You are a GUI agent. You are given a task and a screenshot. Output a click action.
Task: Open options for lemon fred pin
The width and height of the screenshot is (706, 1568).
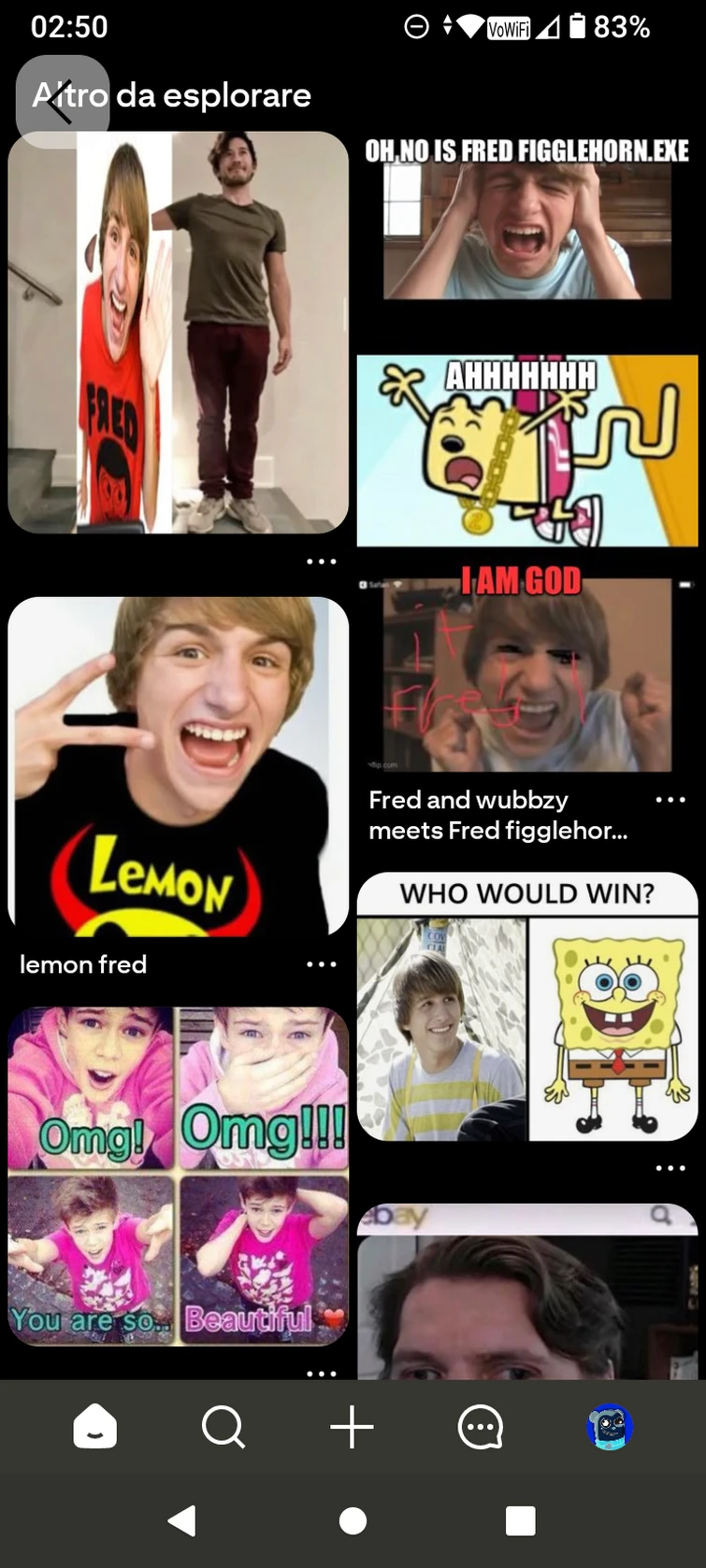321,964
